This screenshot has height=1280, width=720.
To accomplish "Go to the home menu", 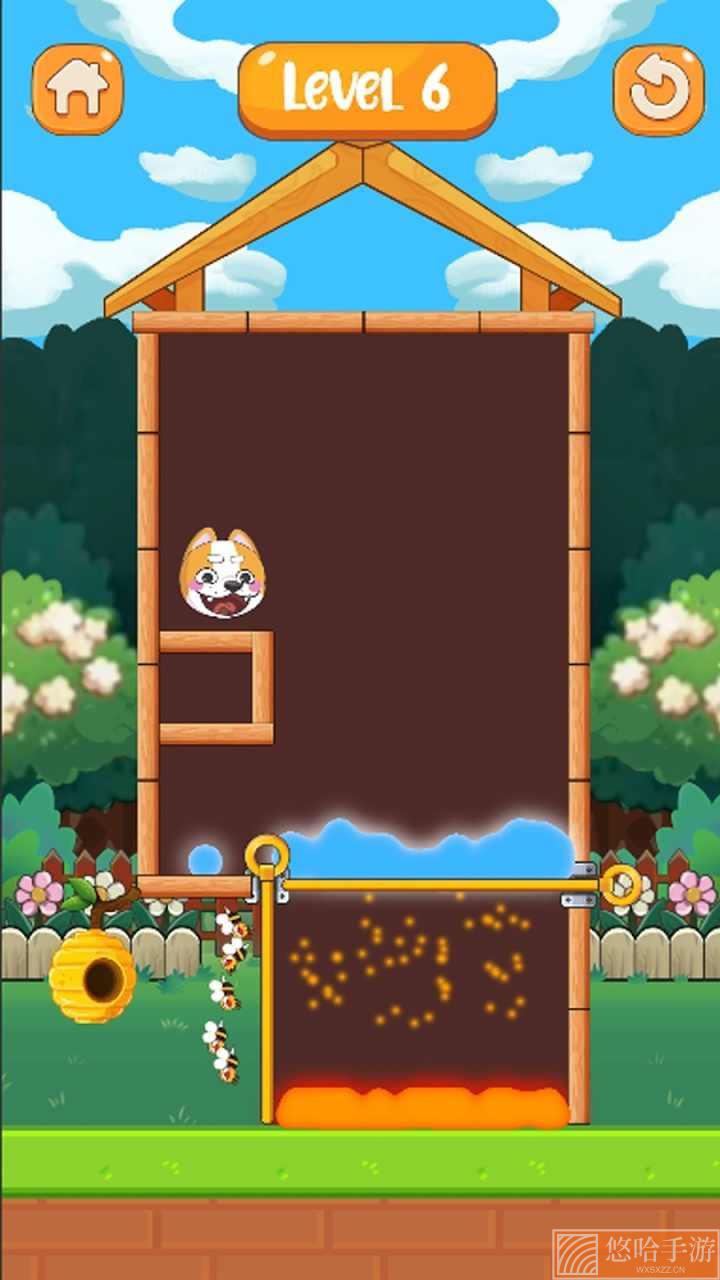I will (77, 89).
